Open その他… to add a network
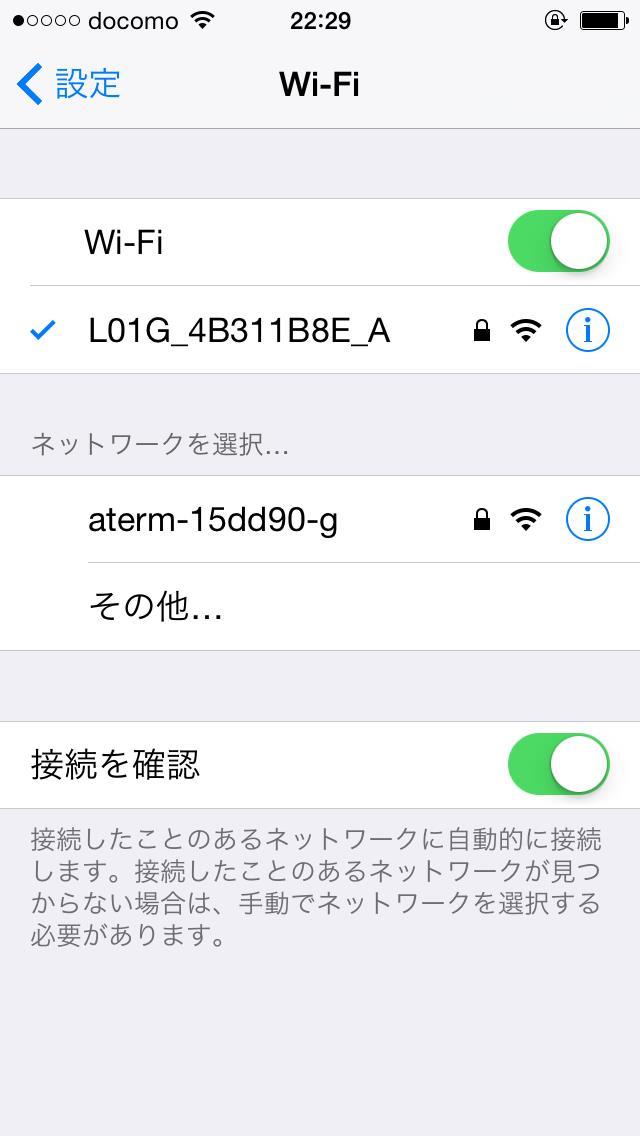The height and width of the screenshot is (1136, 640). [x=320, y=607]
